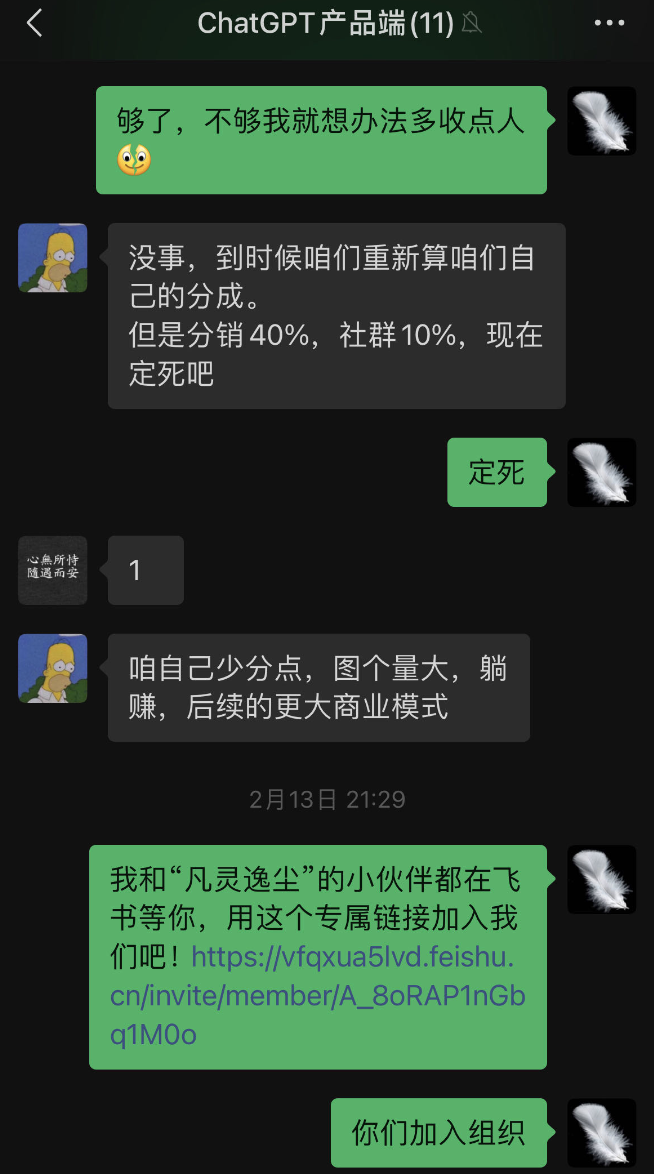Tap Homer avatar beside 没事 message

coord(53,257)
